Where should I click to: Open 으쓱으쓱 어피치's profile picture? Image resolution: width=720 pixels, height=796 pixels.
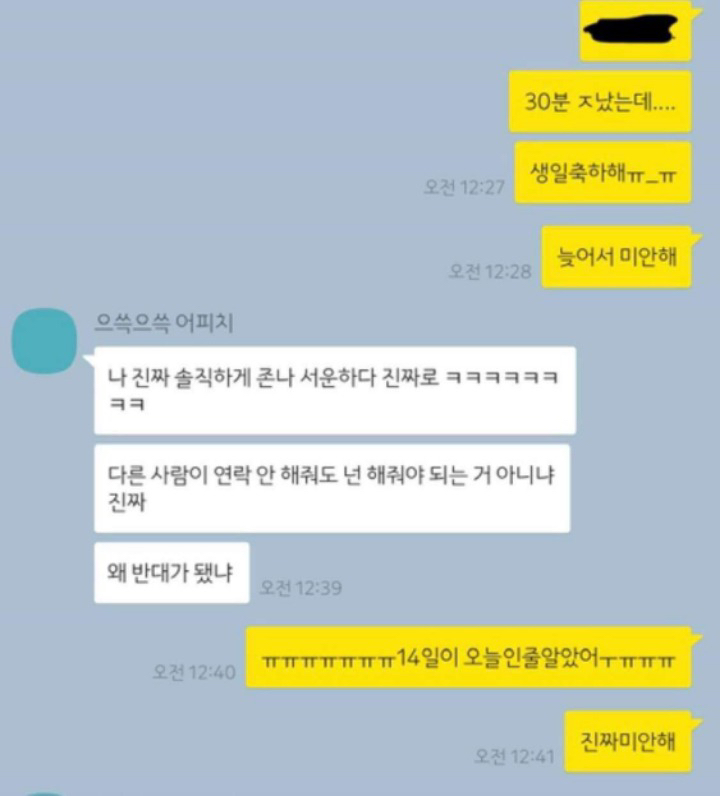pyautogui.click(x=44, y=341)
